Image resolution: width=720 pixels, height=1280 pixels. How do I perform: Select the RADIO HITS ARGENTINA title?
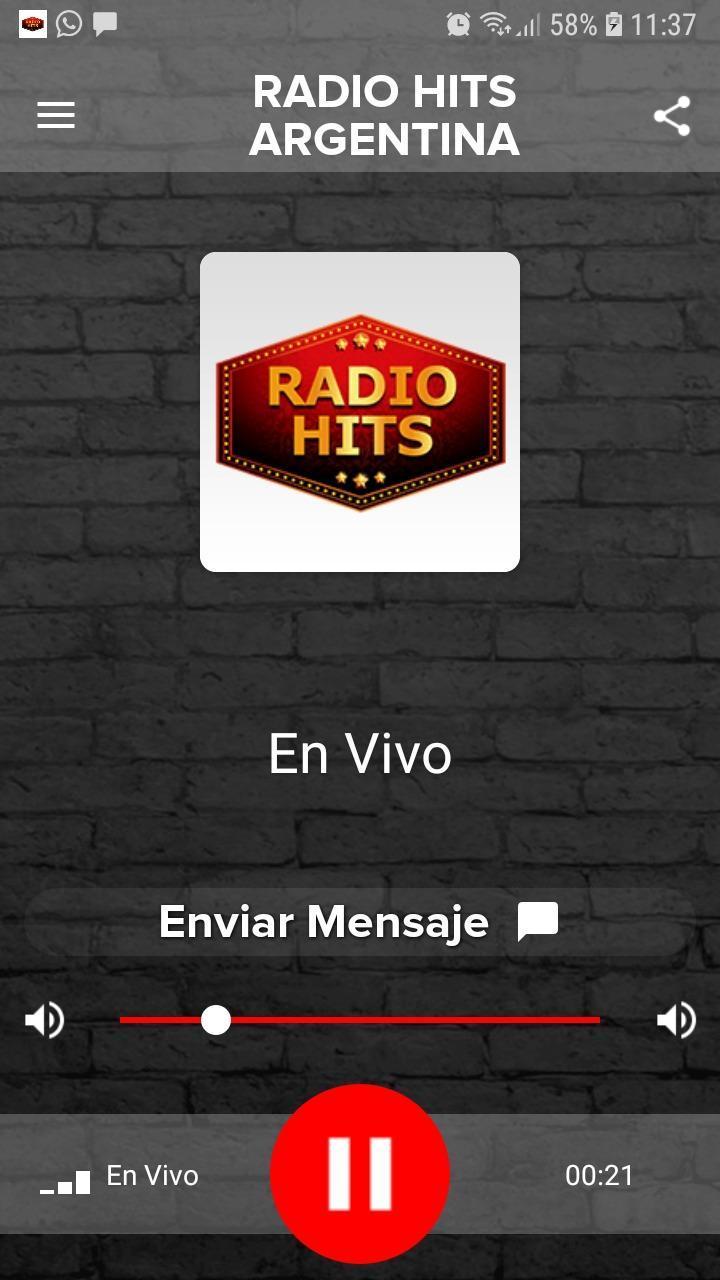coord(385,115)
